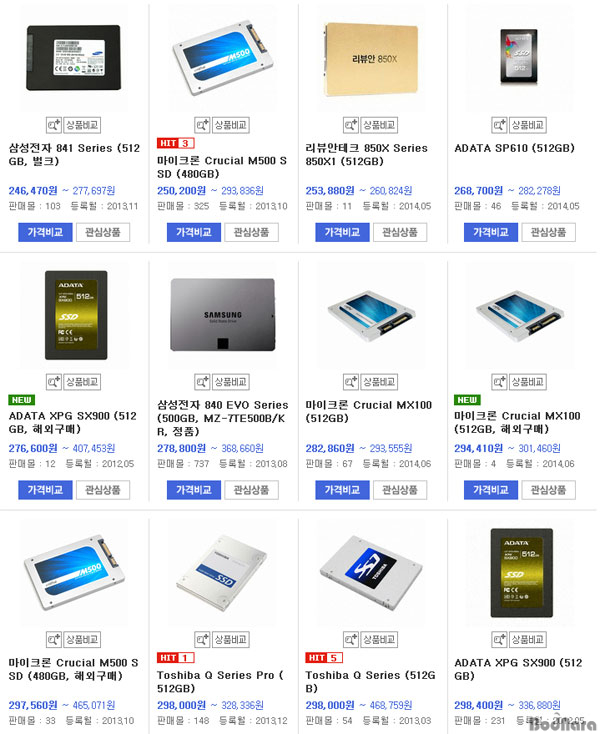The image size is (600, 734).
Task: Open 가격비교 for 삼성전자 840 EVO Series
Action: point(194,490)
